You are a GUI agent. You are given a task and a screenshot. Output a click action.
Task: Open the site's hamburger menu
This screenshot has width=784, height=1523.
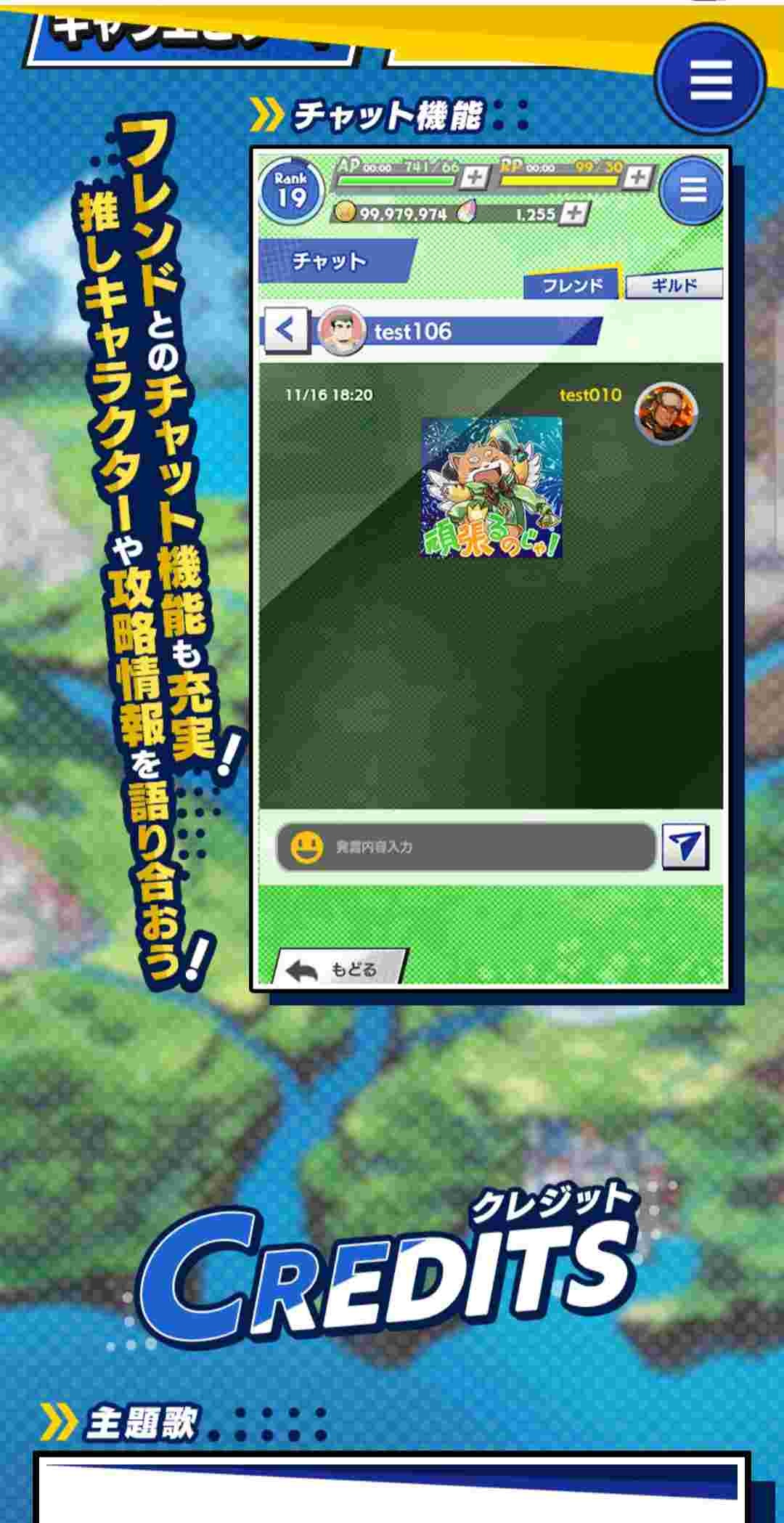(x=710, y=78)
